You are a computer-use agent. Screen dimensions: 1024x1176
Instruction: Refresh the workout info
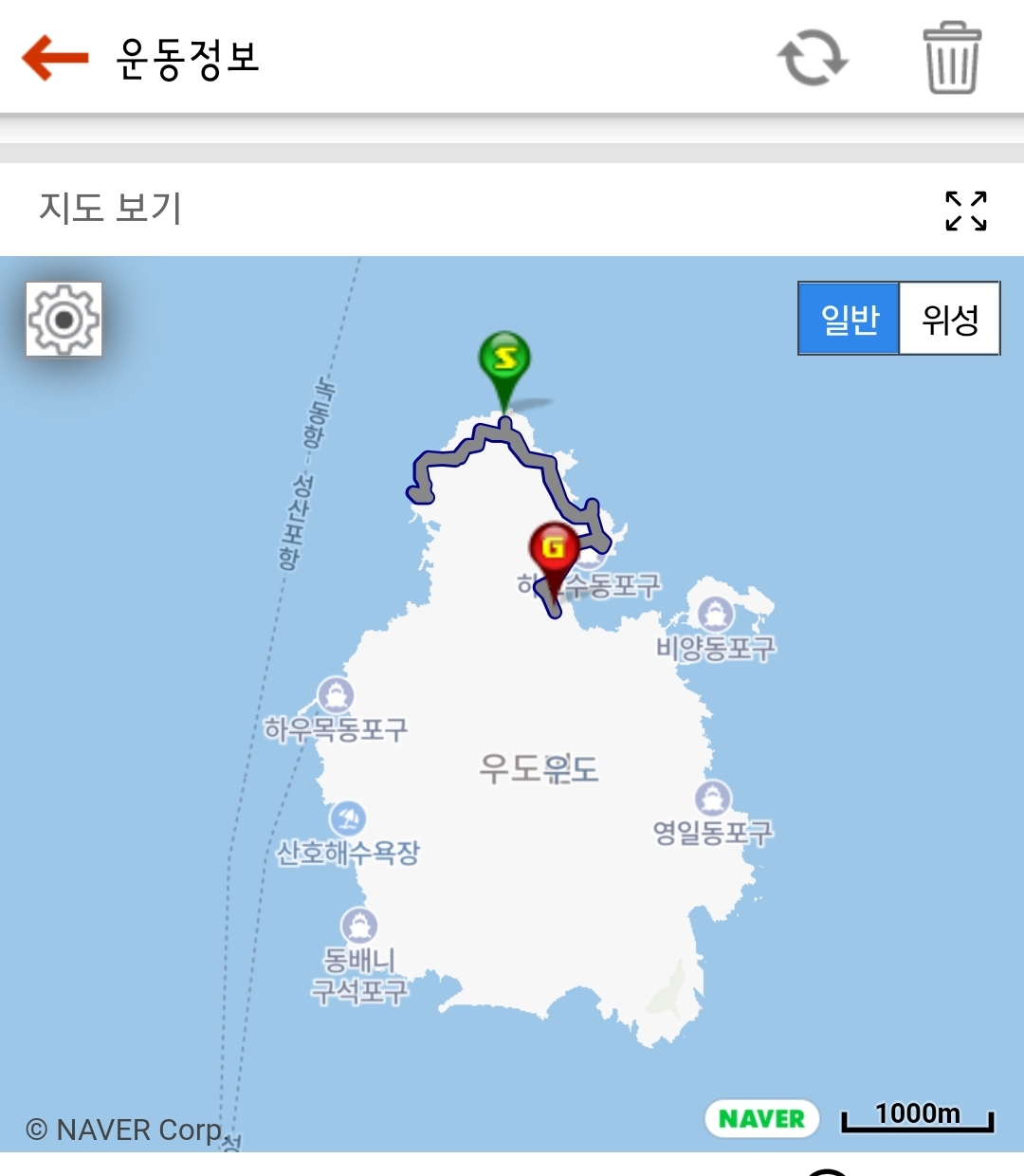point(813,58)
